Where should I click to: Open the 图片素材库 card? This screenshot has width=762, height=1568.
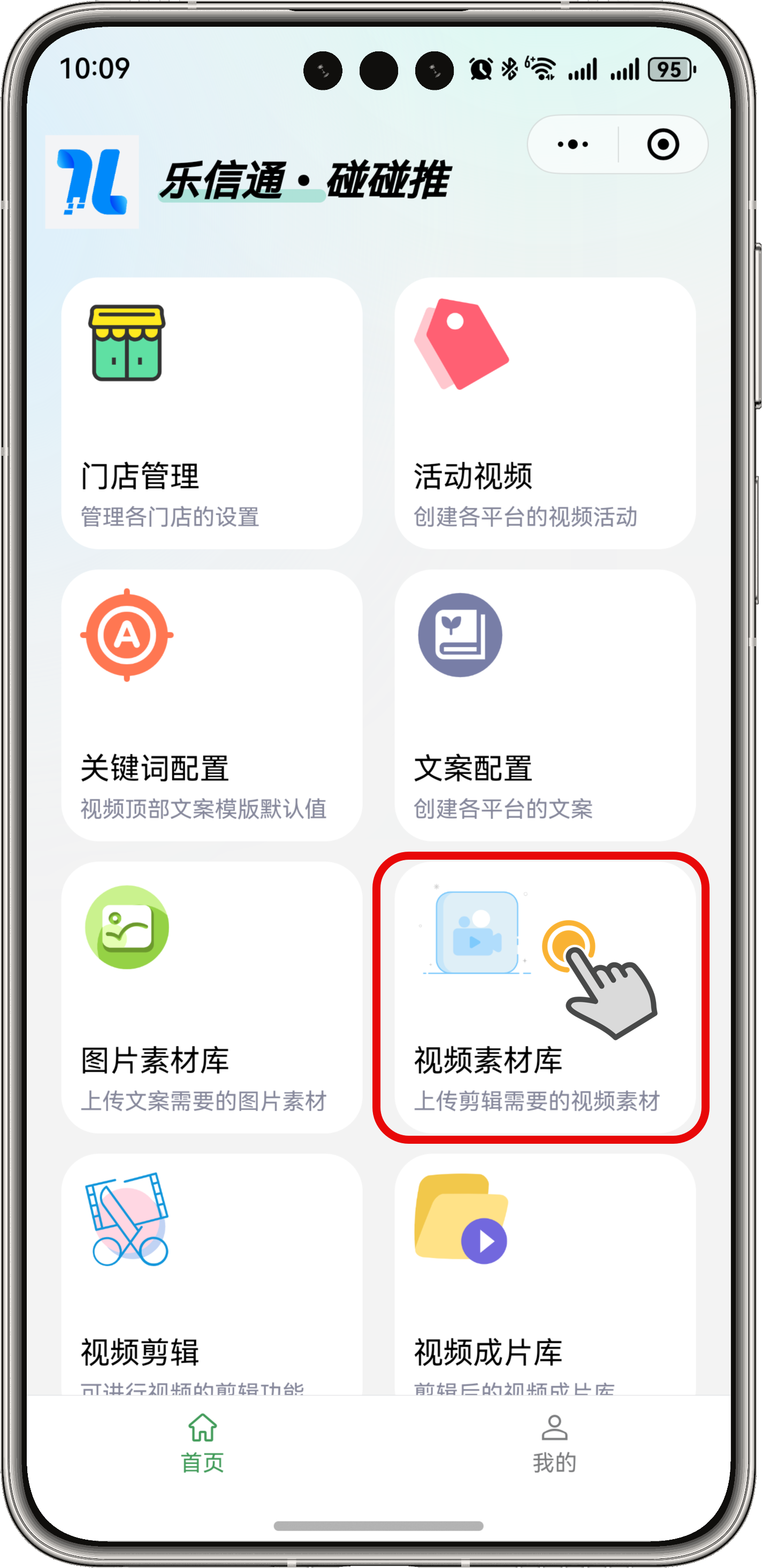click(x=212, y=997)
